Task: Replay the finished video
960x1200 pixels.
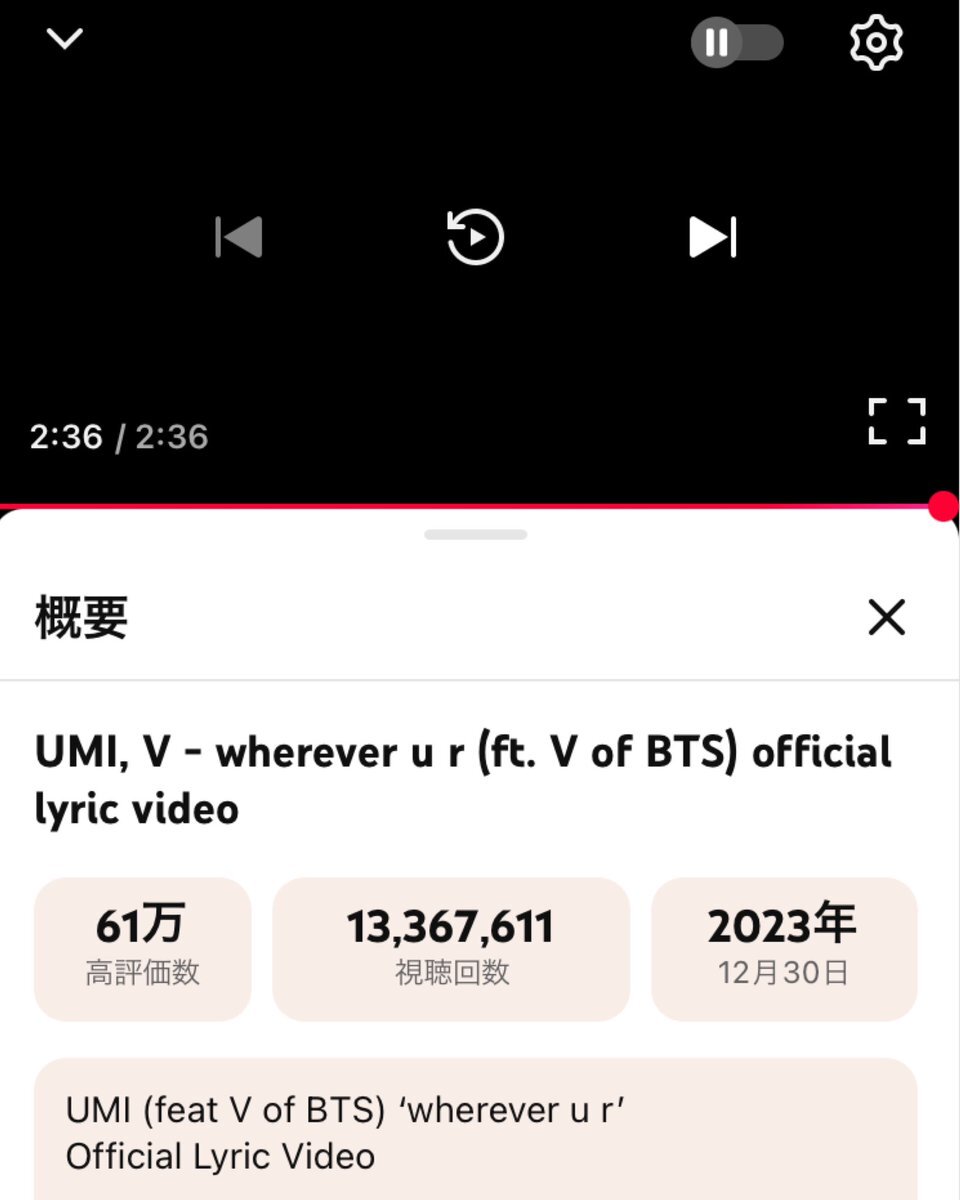Action: [475, 238]
